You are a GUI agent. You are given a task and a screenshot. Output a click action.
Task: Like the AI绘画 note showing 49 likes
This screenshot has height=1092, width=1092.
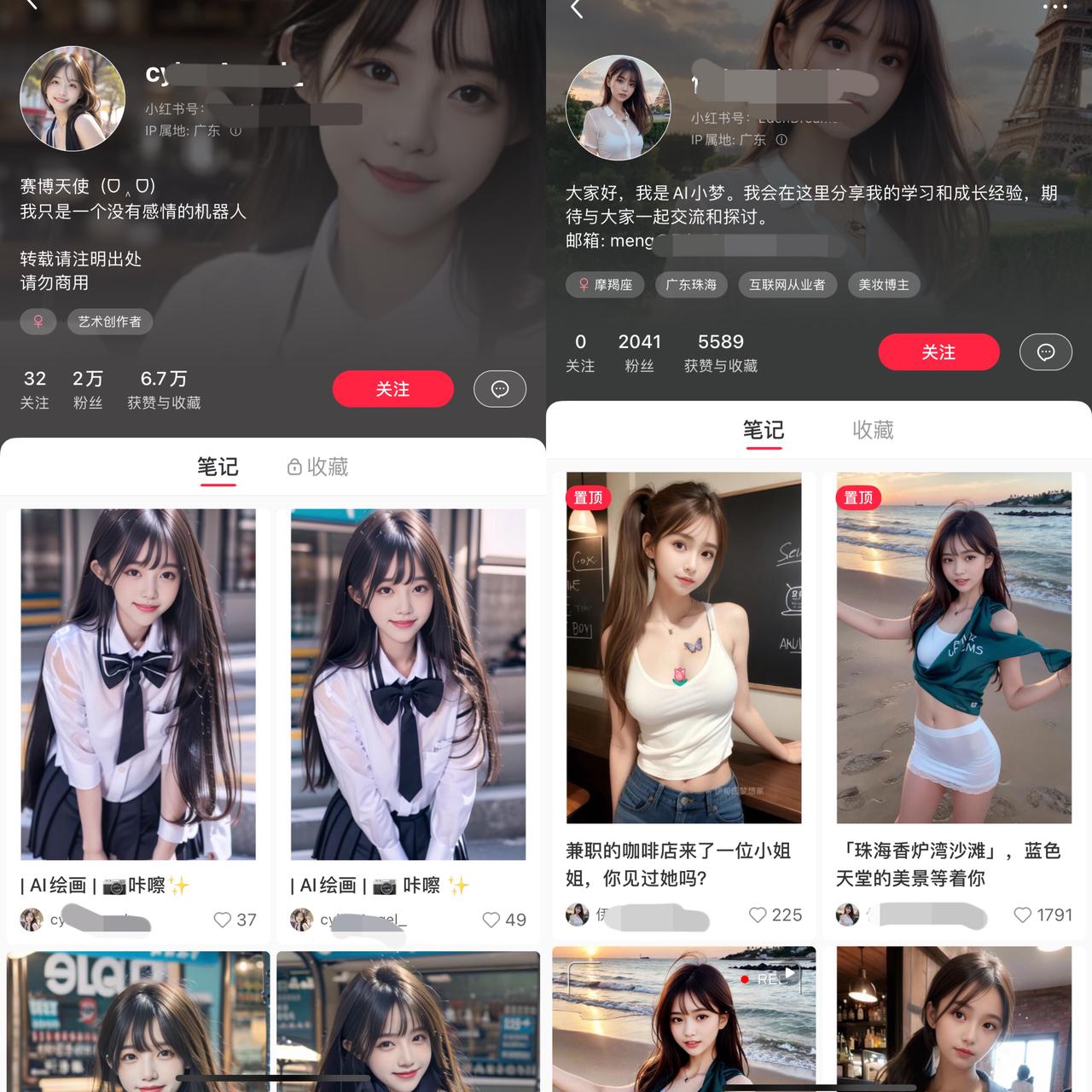point(491,920)
